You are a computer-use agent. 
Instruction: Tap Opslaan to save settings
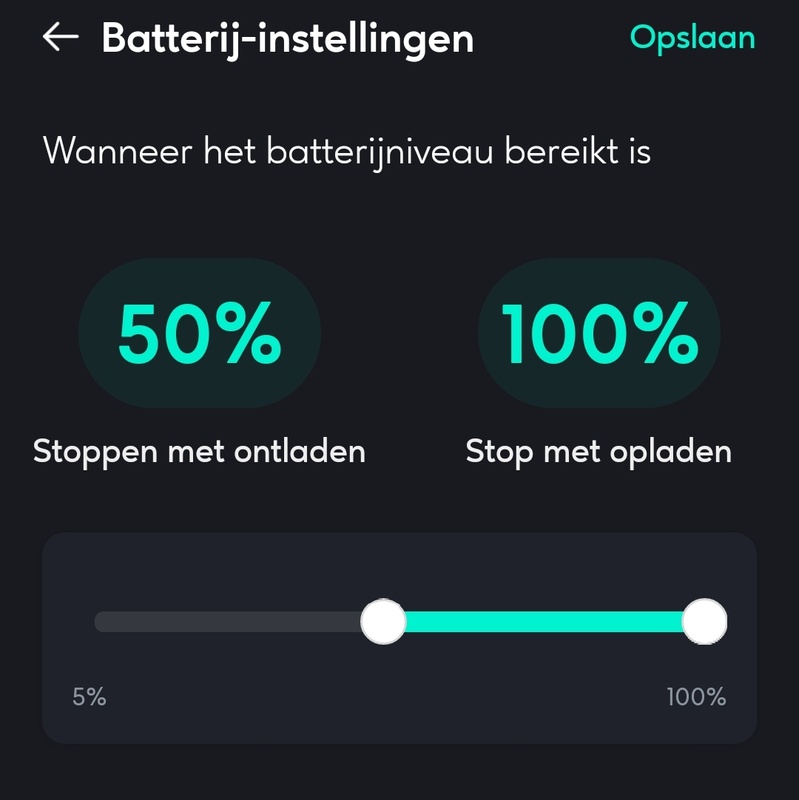692,38
